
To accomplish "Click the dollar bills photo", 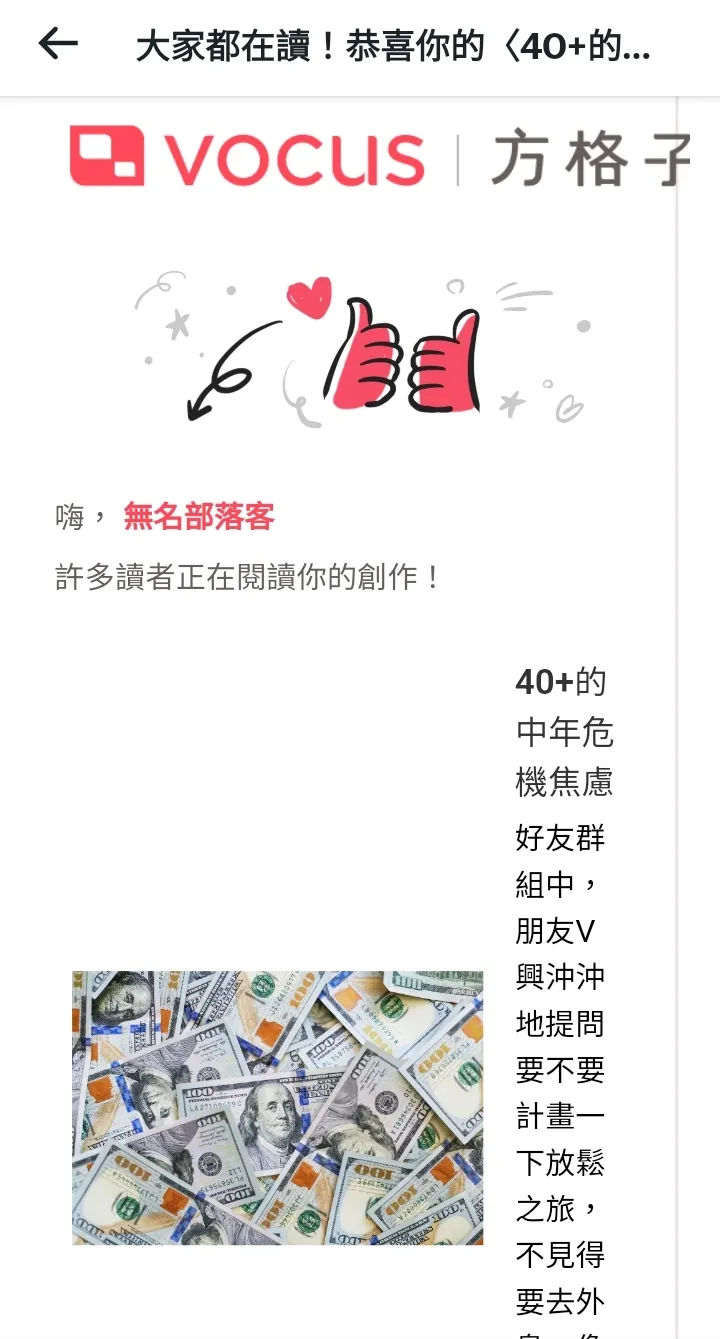I will [x=276, y=1105].
